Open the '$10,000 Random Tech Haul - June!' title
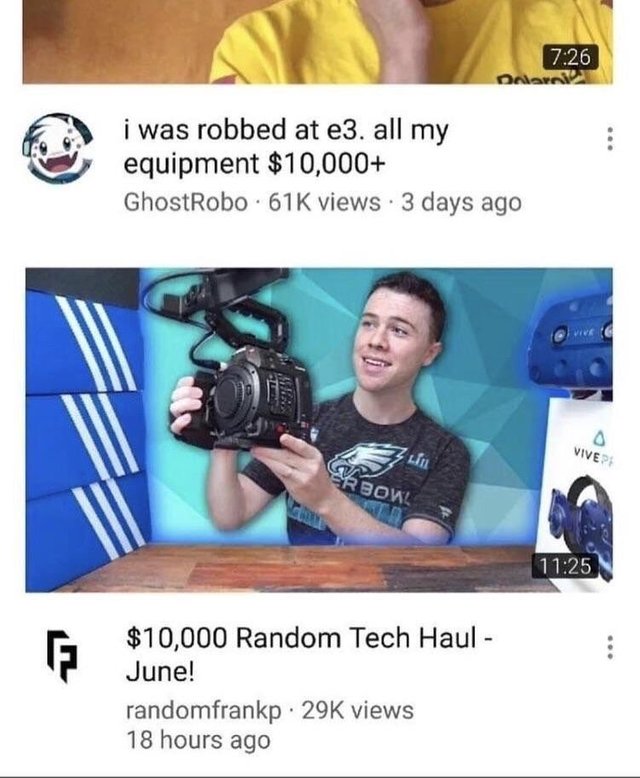The image size is (640, 778). pos(310,654)
